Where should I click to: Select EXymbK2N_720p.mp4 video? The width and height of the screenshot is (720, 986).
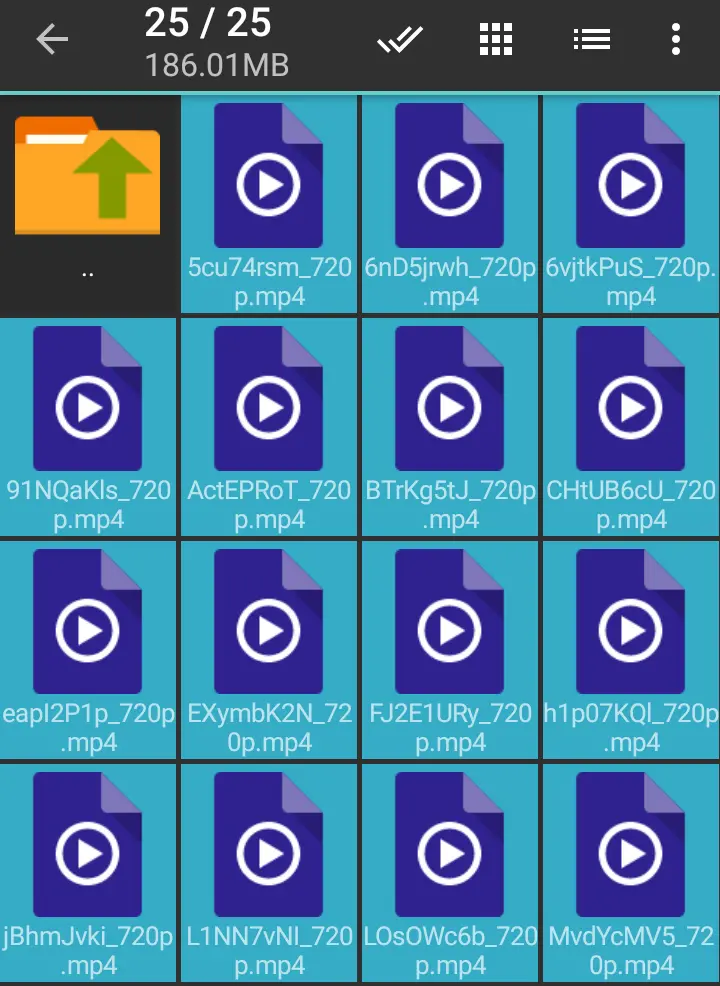269,650
